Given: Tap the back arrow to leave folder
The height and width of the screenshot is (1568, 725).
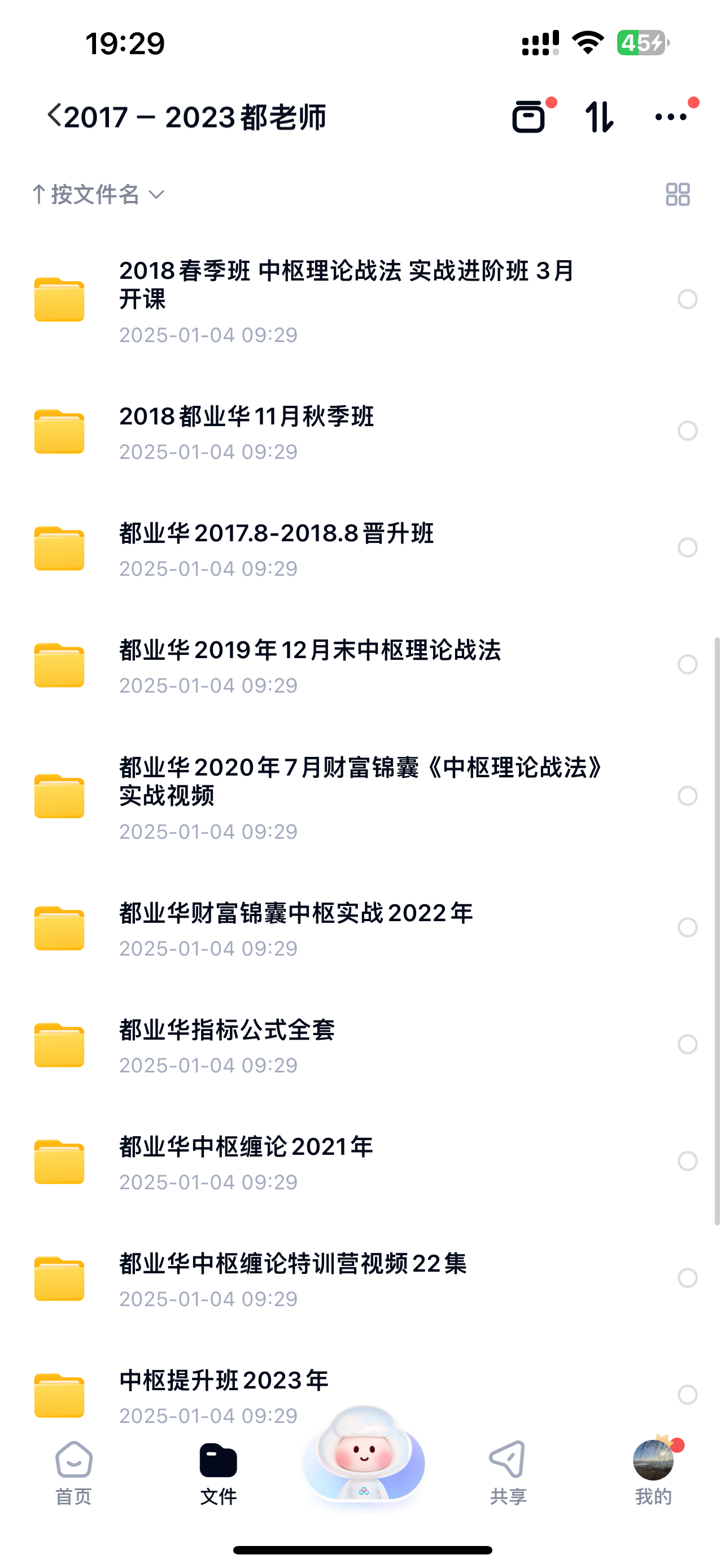Looking at the screenshot, I should (x=53, y=116).
